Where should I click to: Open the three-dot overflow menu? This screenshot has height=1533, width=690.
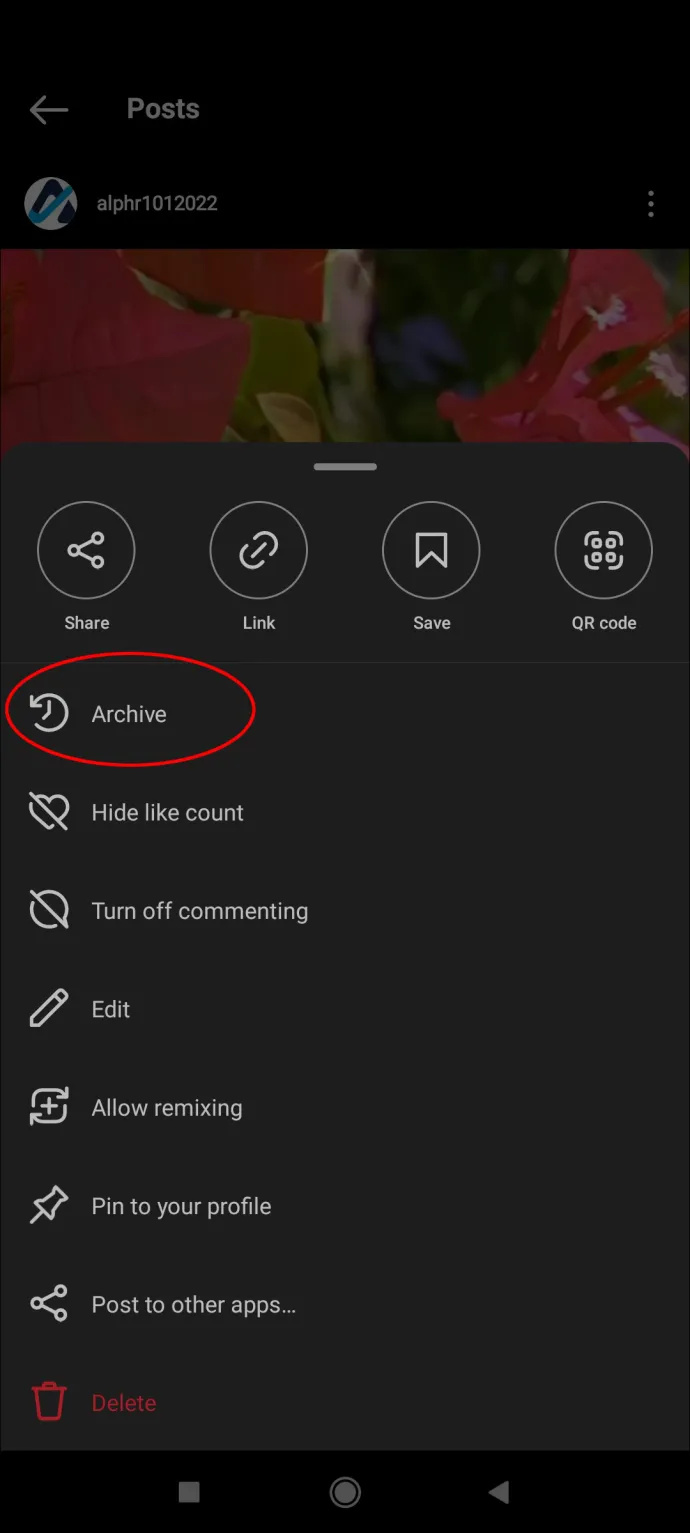tap(651, 204)
